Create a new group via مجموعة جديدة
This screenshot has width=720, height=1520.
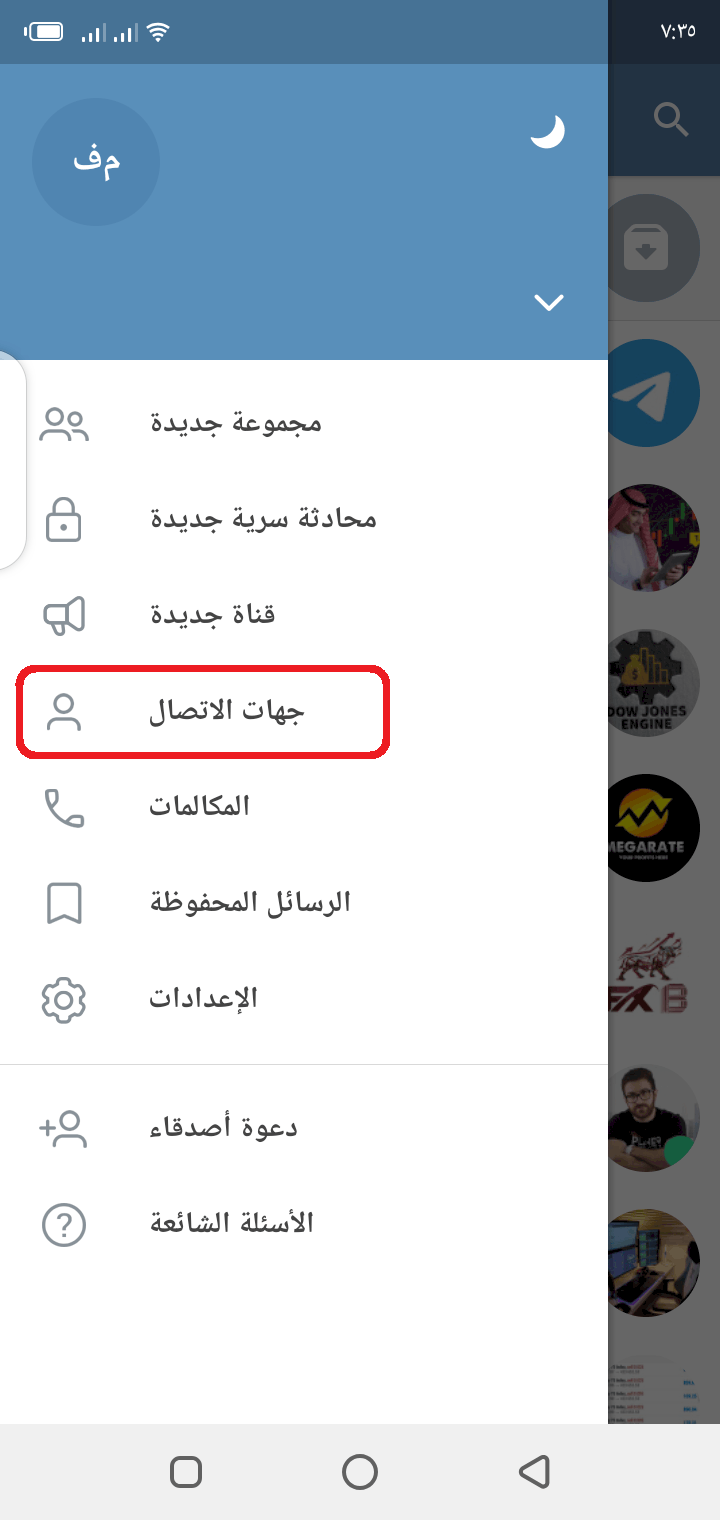coord(304,423)
